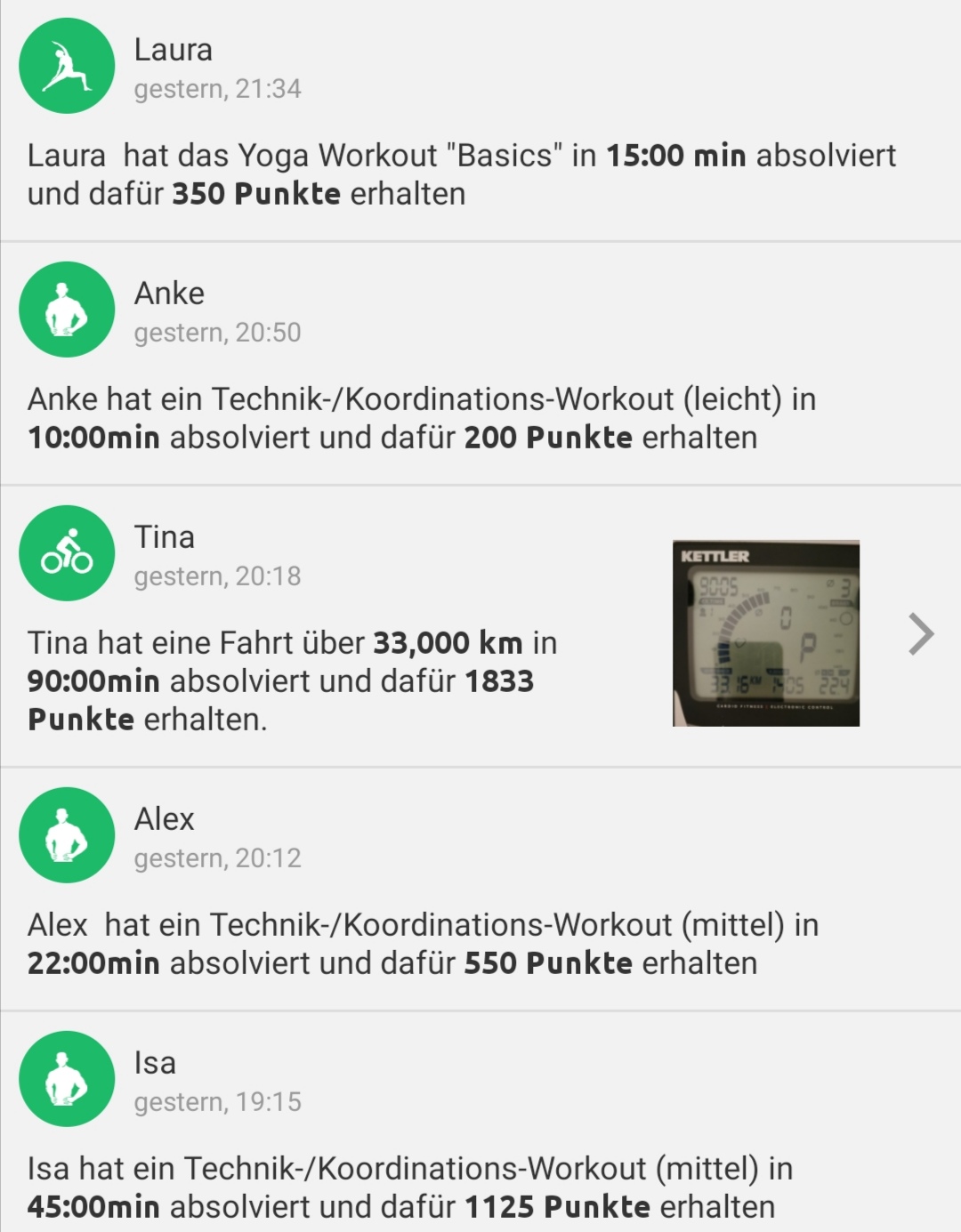Tap the timestamp gestern, 20:12 under Alex

(219, 858)
